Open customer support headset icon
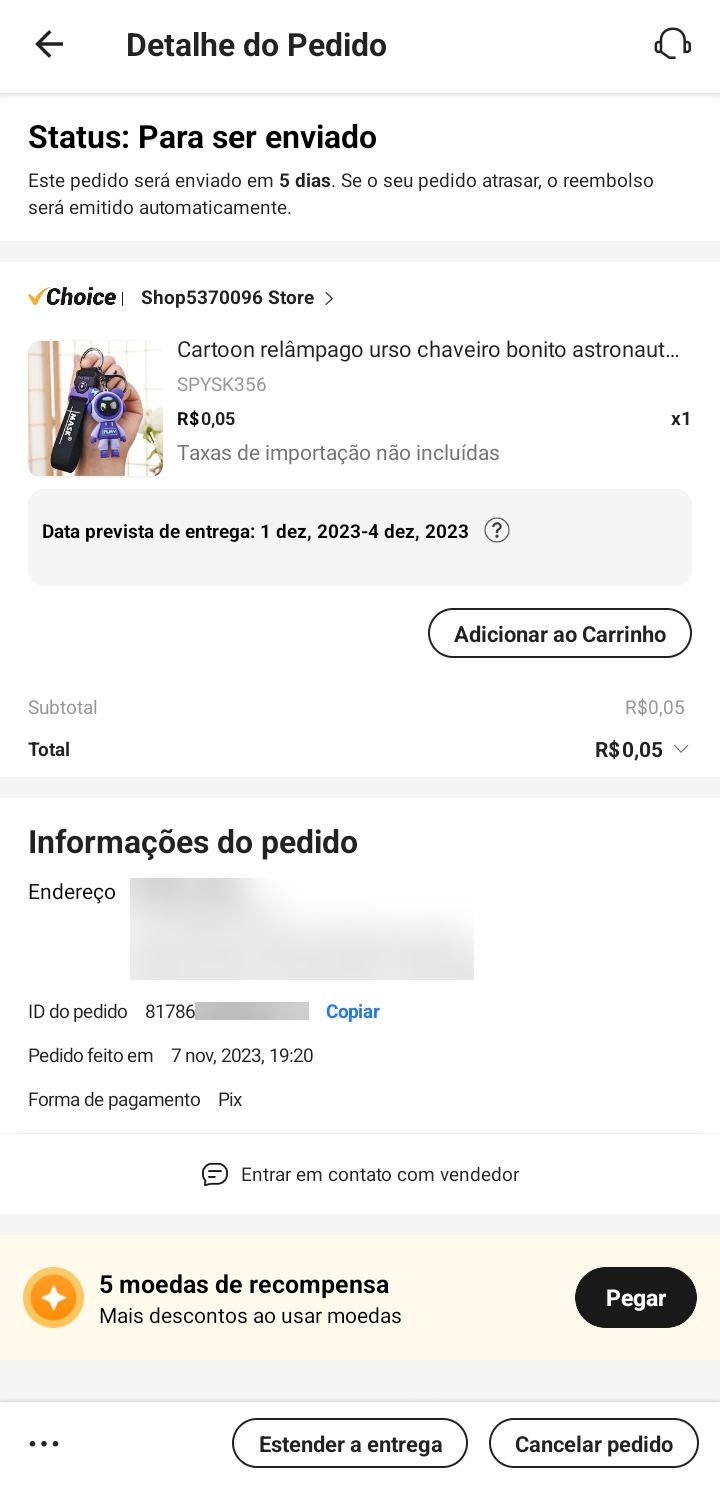This screenshot has width=720, height=1489. [x=672, y=45]
